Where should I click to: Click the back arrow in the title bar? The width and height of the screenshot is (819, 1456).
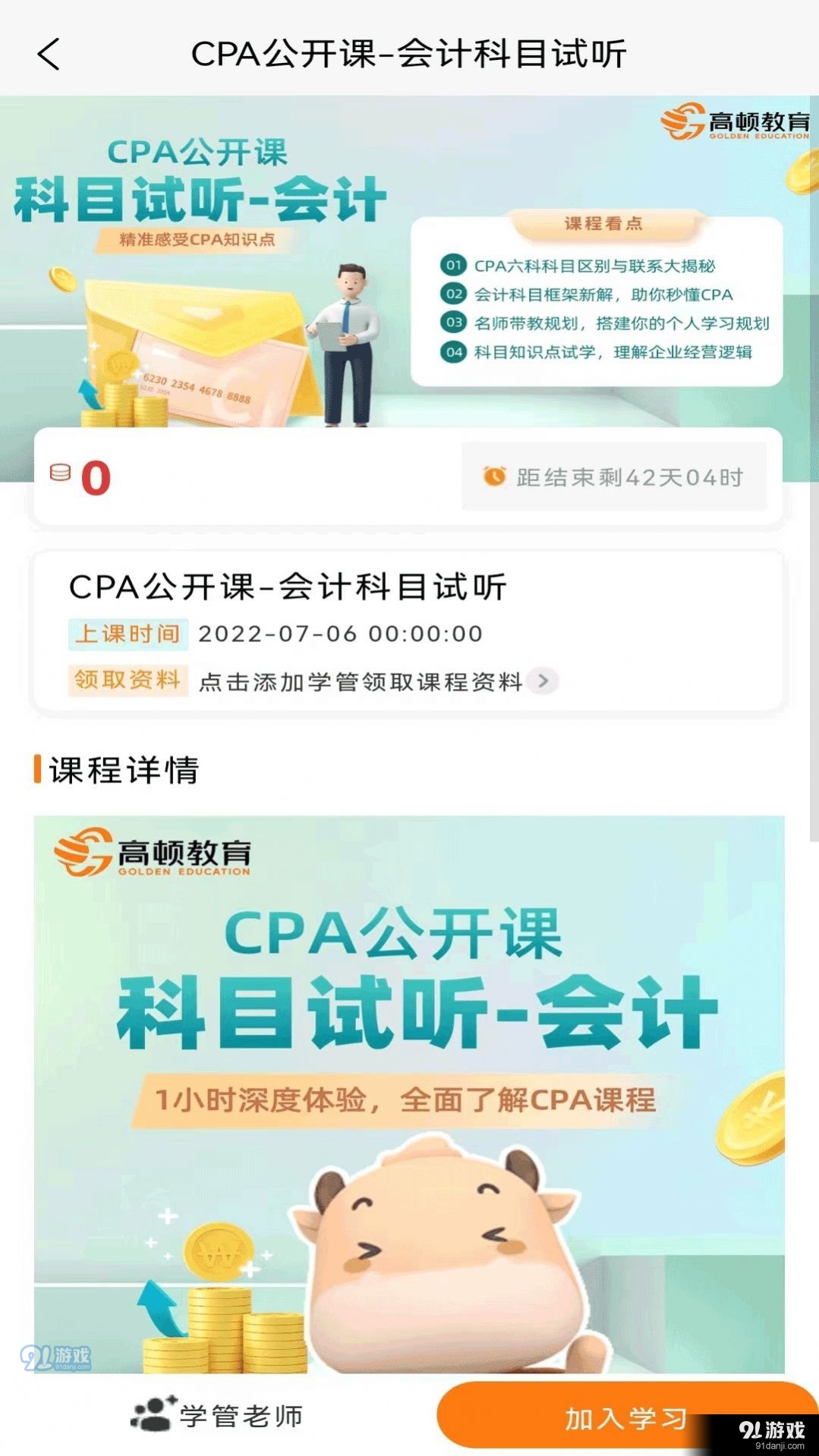[48, 55]
